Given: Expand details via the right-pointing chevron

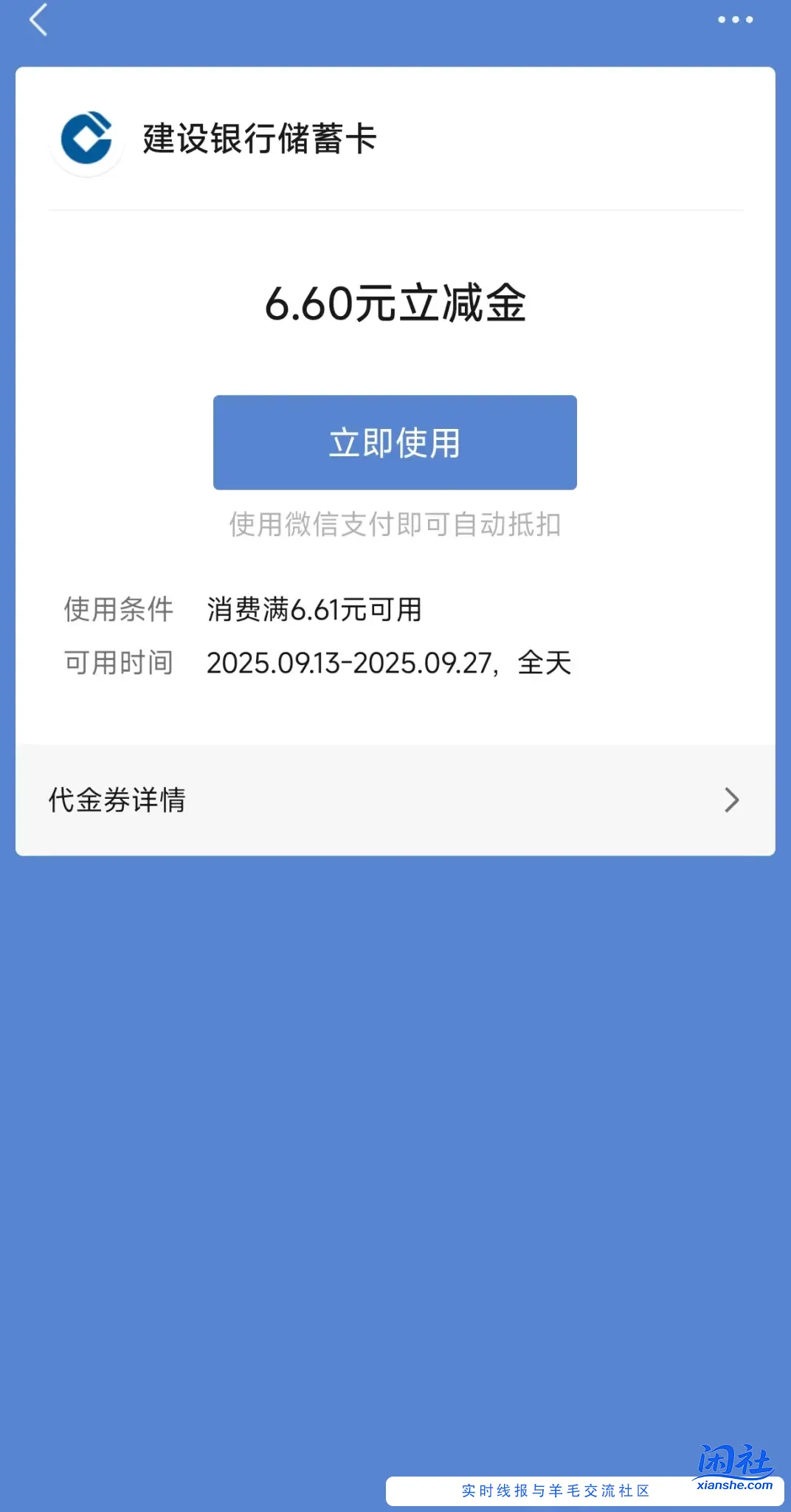Looking at the screenshot, I should point(730,800).
